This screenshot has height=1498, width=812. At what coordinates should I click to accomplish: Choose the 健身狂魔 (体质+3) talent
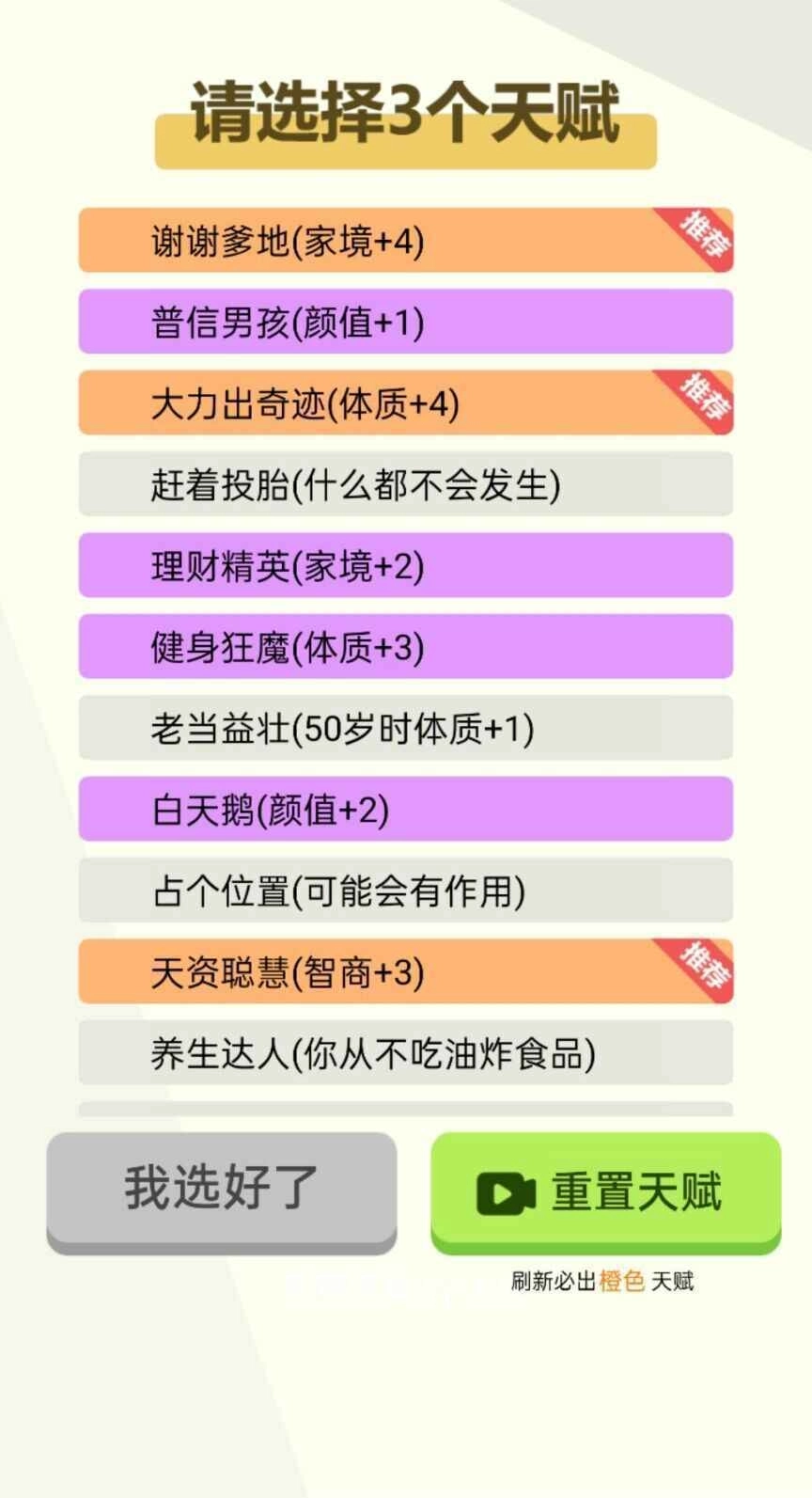tap(405, 647)
